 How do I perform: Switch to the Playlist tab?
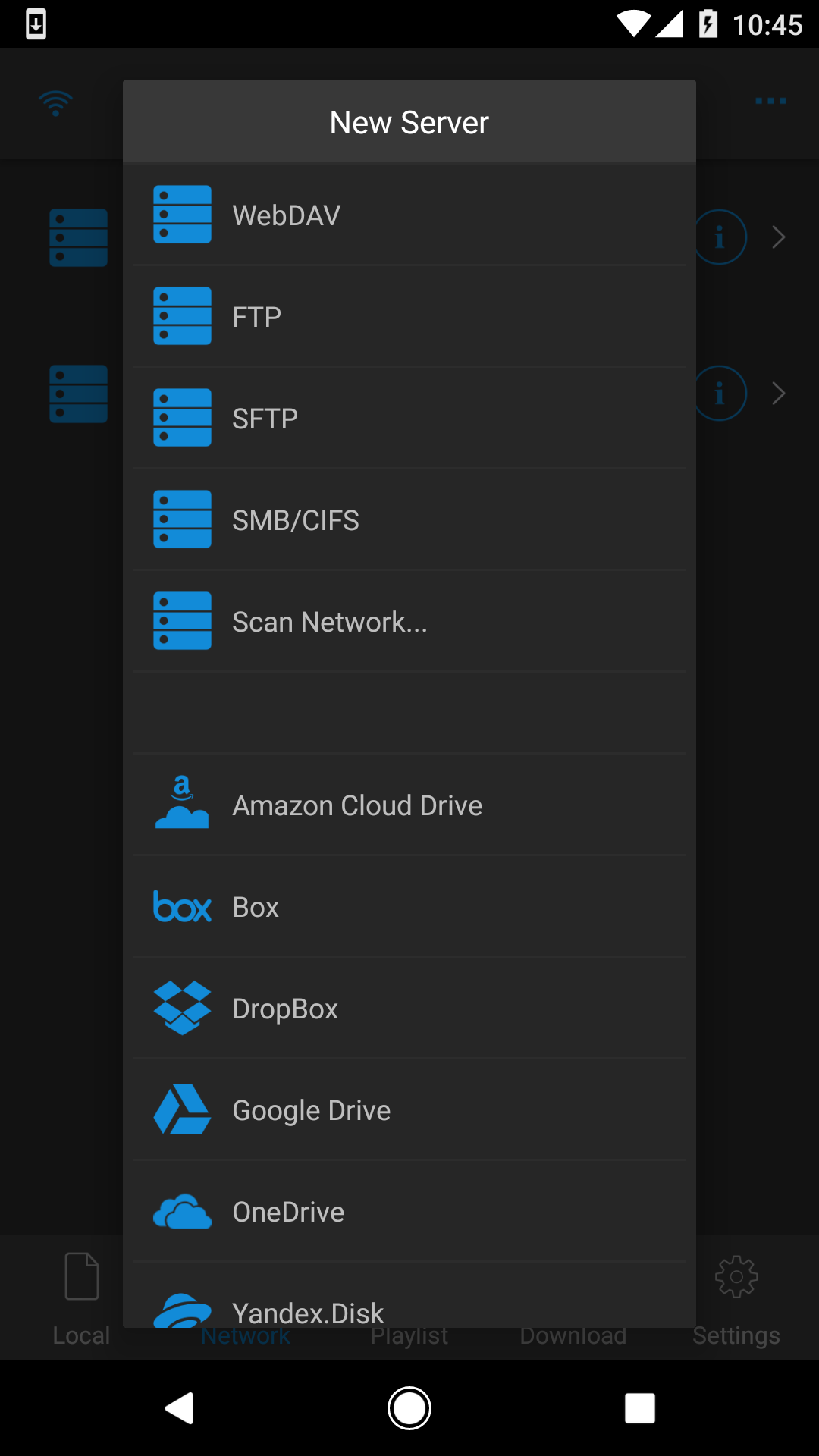[409, 1335]
